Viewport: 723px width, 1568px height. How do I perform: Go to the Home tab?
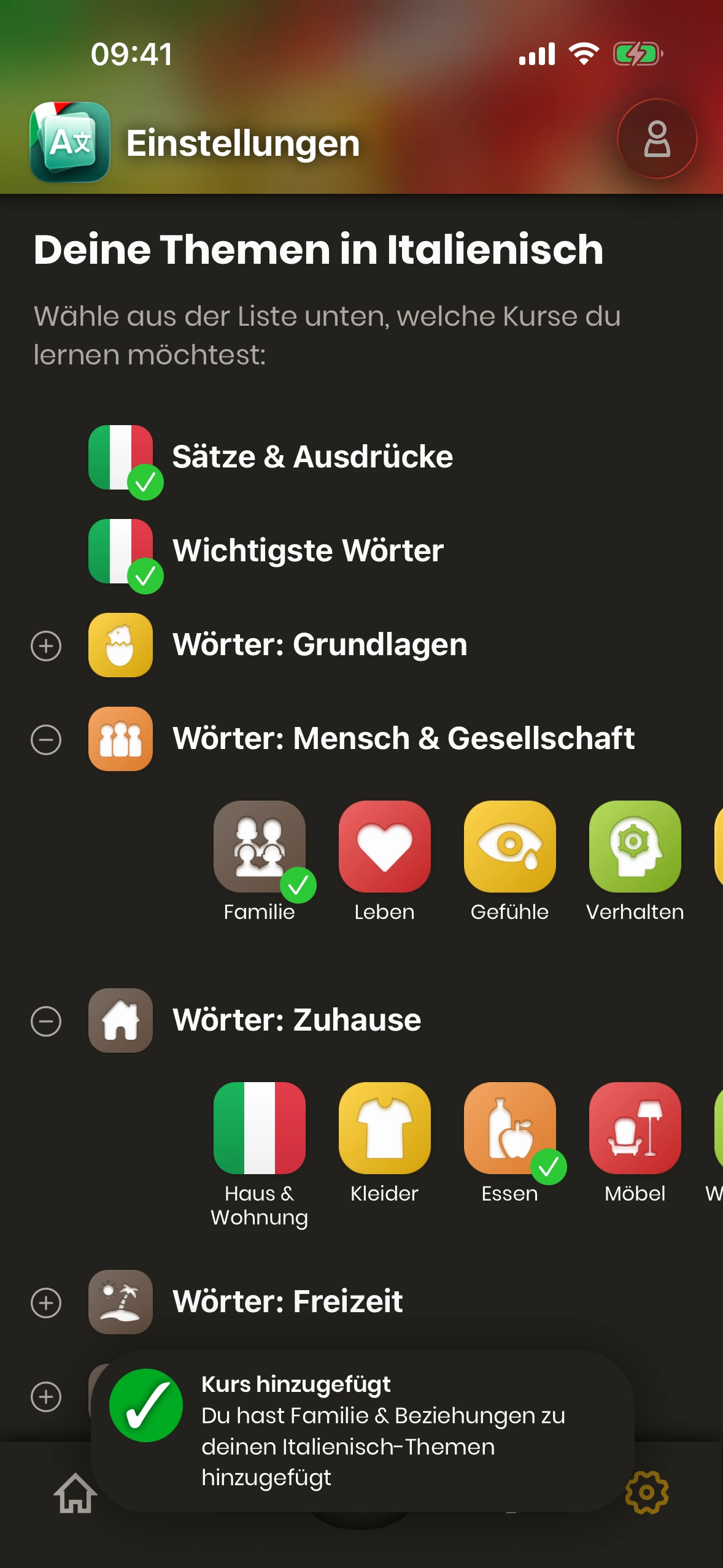(75, 1493)
